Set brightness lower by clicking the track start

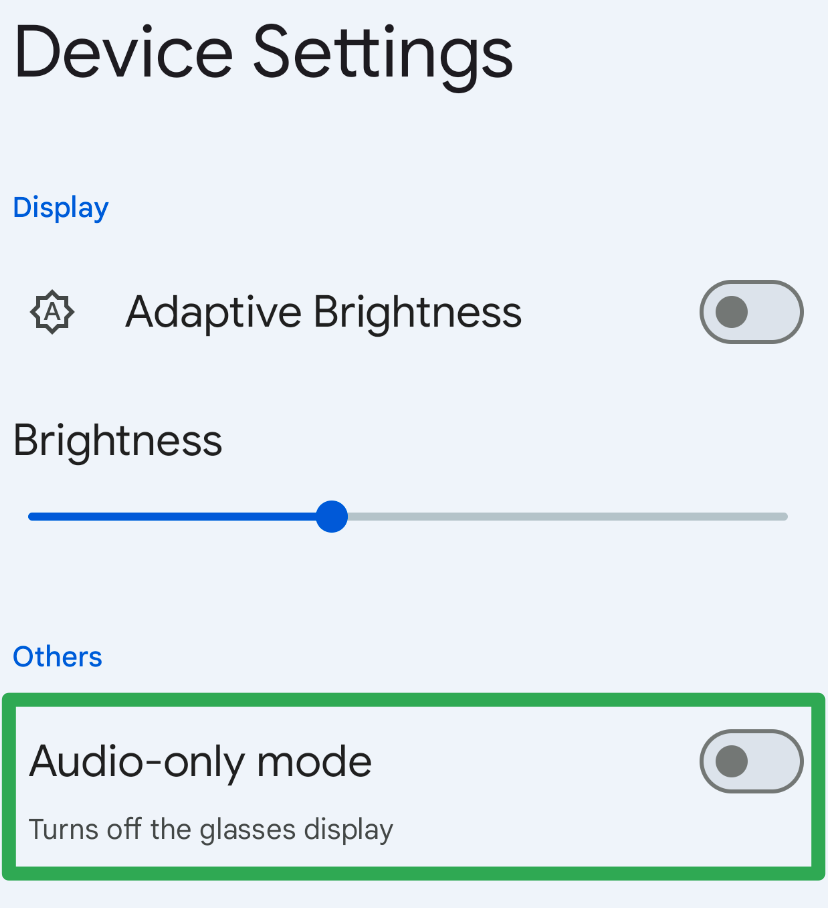32,517
